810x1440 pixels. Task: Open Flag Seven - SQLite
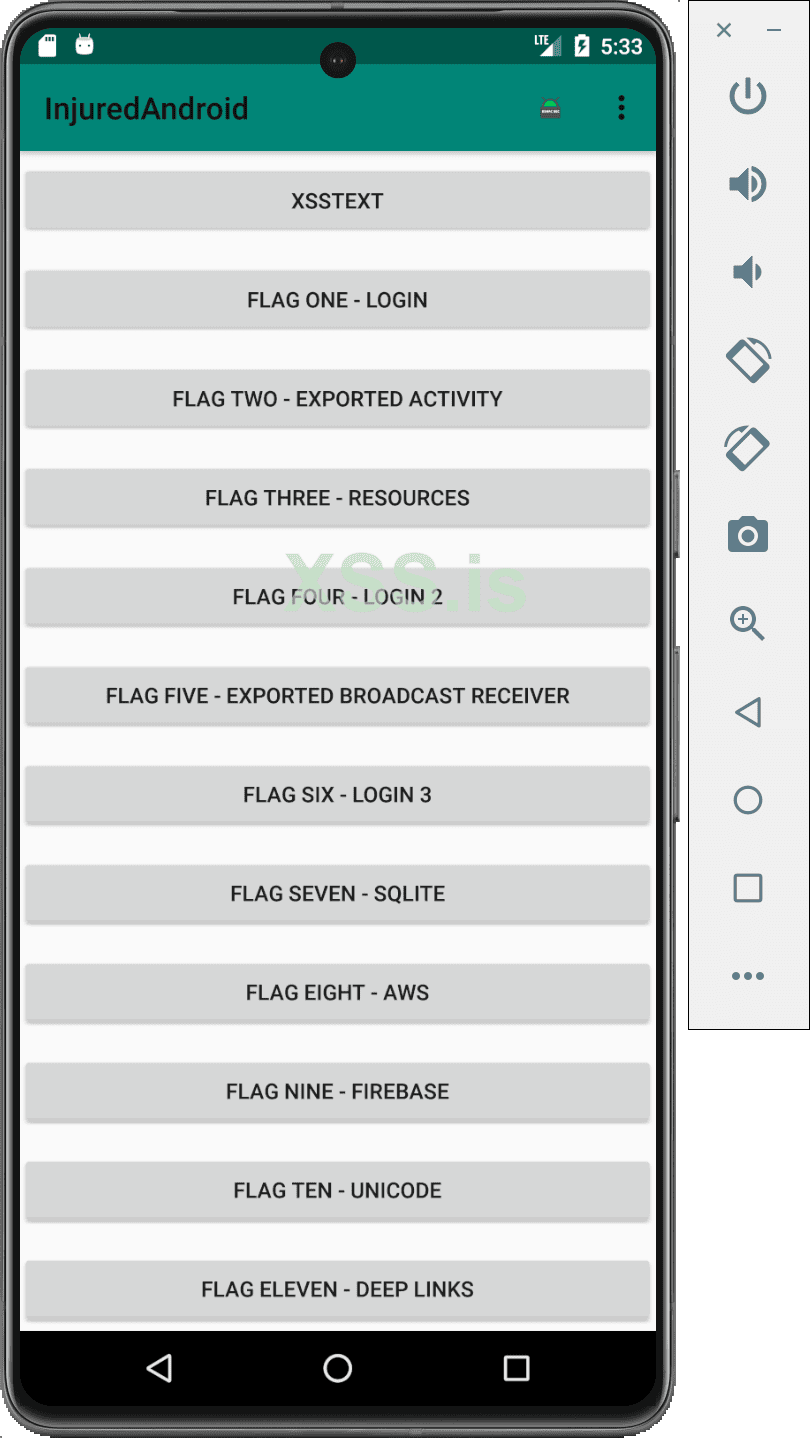[x=337, y=893]
